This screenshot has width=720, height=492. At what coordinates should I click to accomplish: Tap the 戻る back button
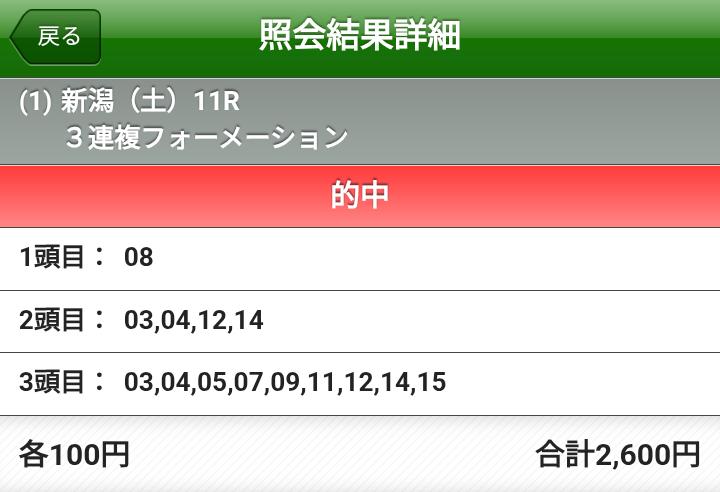(x=56, y=37)
